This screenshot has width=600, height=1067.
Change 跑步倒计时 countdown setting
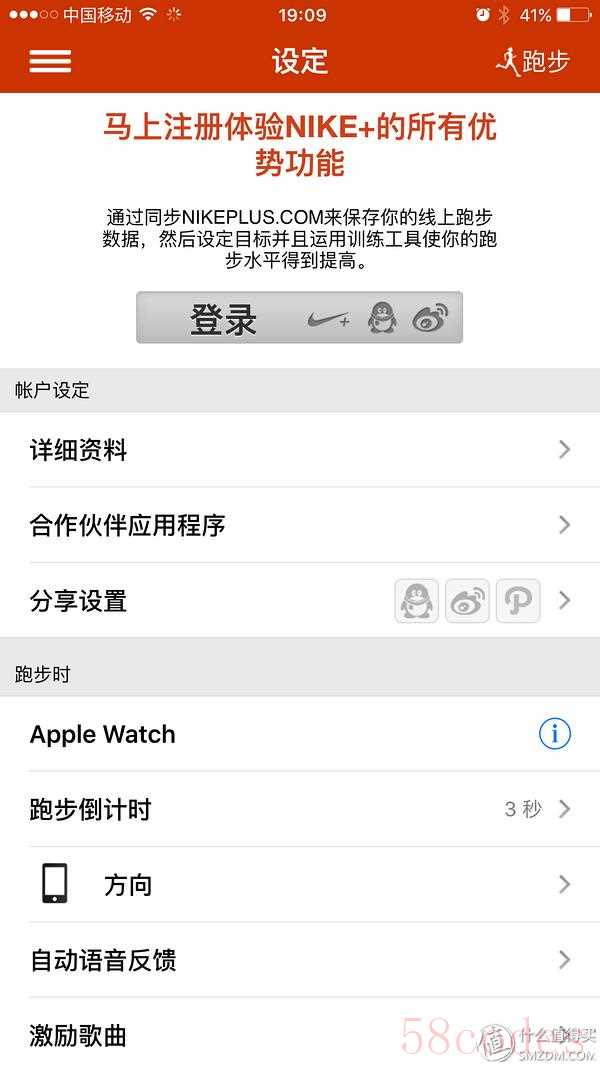point(300,809)
